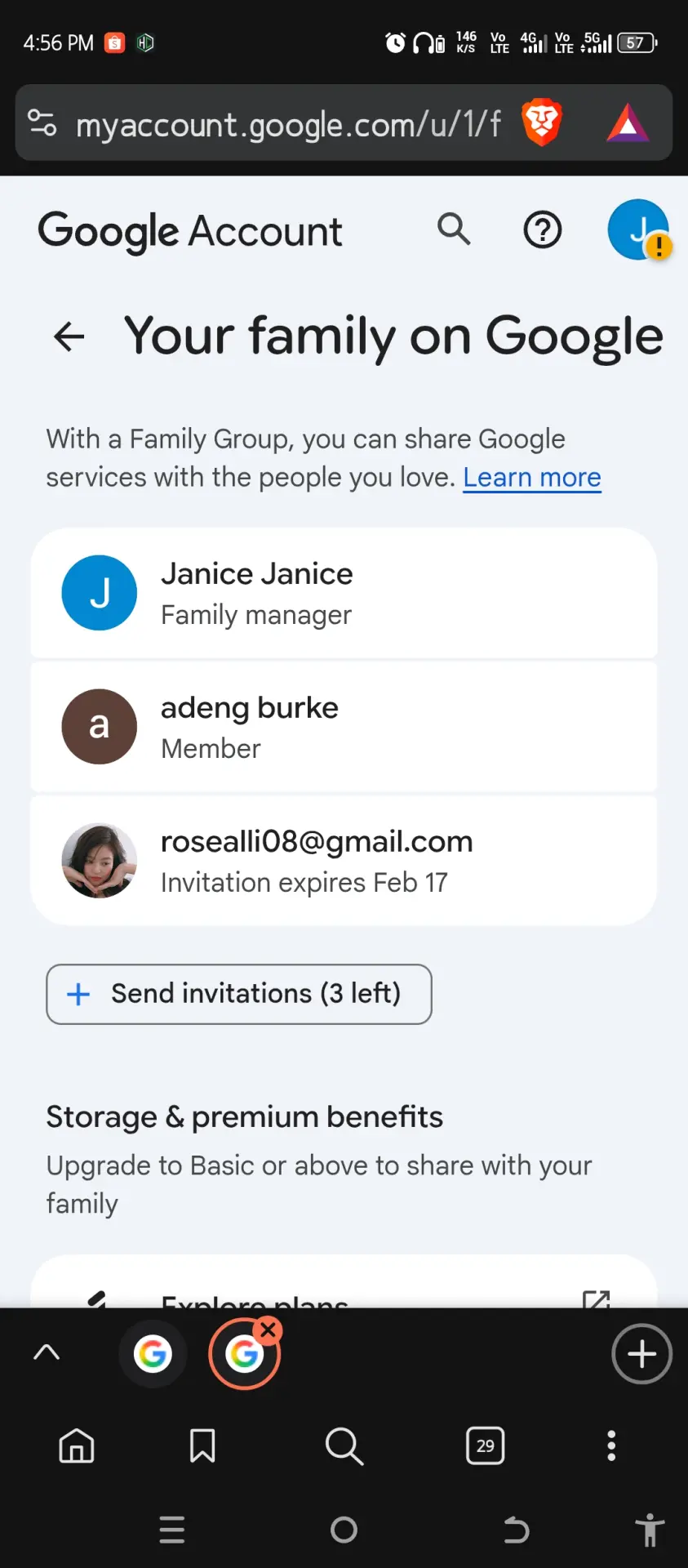Close the active Google tab
The width and height of the screenshot is (688, 1568).
(268, 1331)
